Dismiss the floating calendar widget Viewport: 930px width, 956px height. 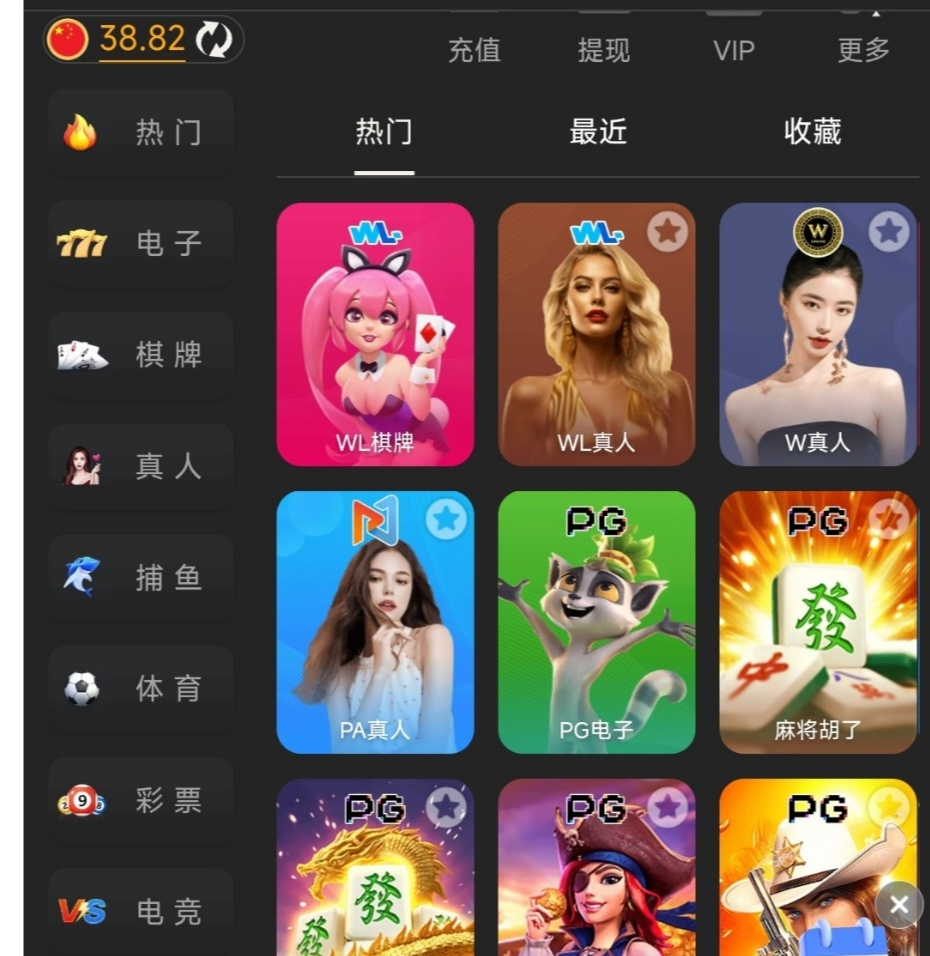point(898,906)
